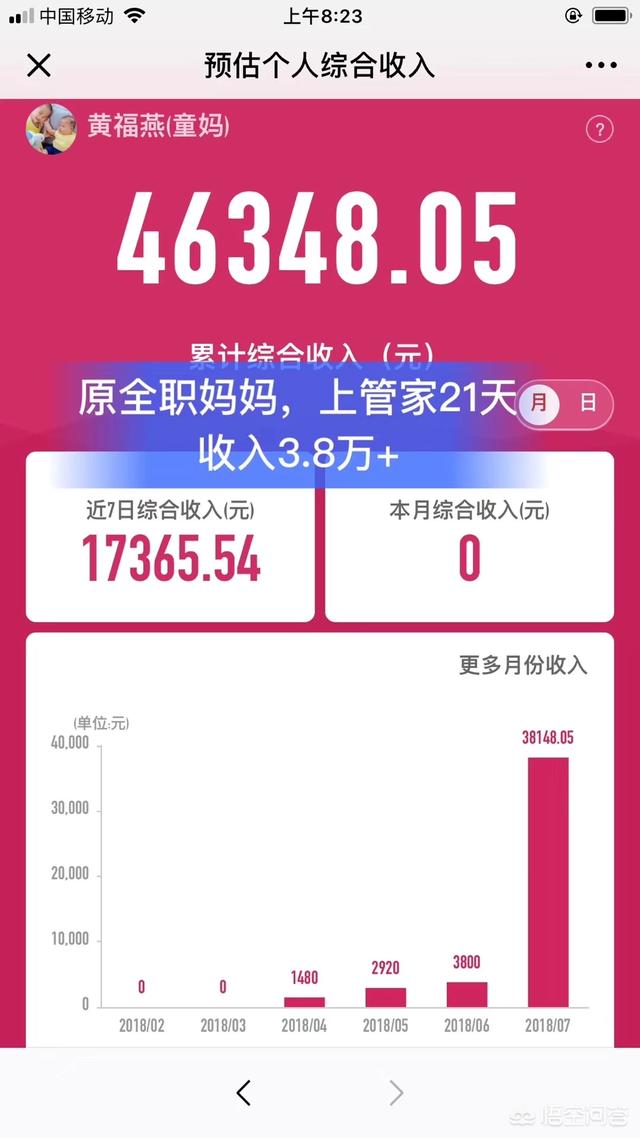The height and width of the screenshot is (1138, 640).
Task: Open the question mark help icon
Action: click(599, 129)
